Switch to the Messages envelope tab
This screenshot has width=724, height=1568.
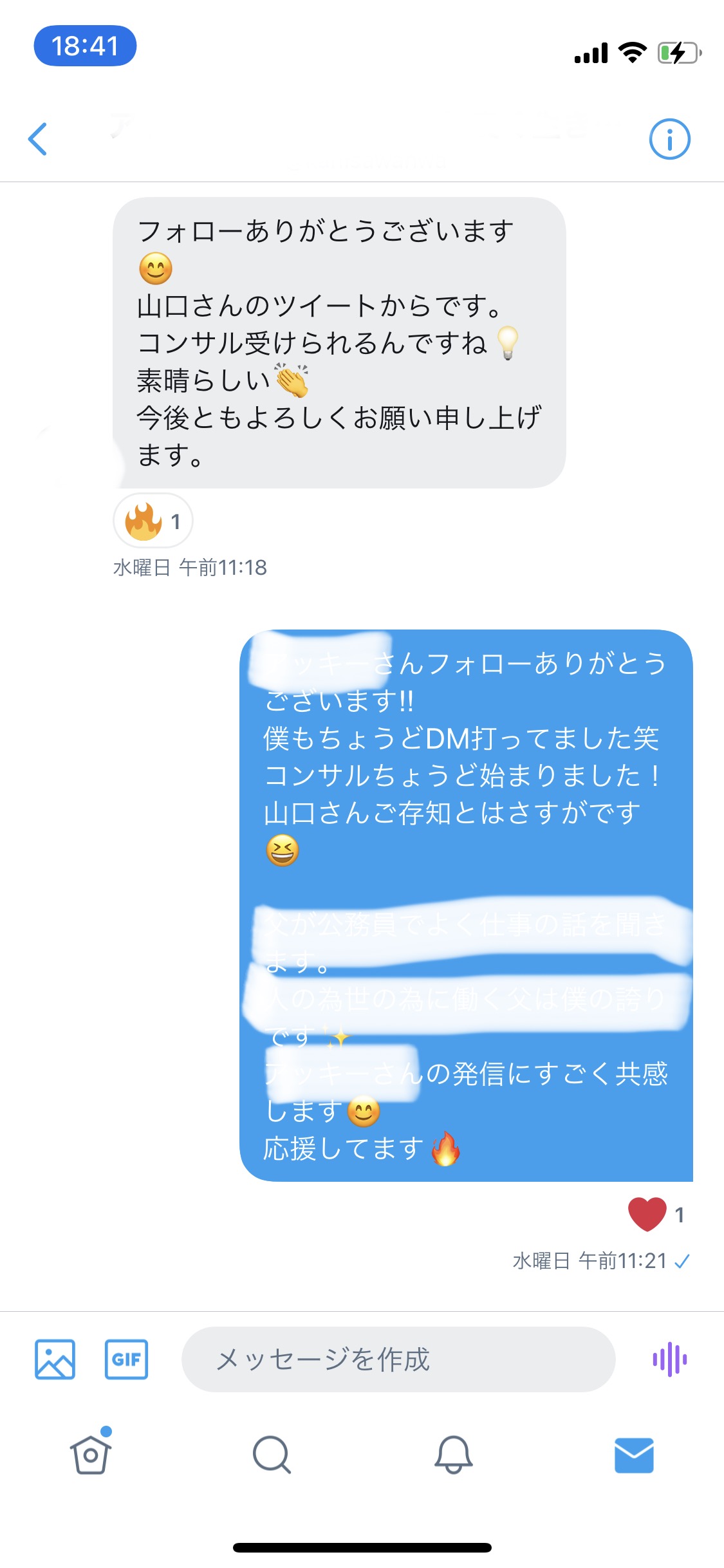(x=634, y=1455)
